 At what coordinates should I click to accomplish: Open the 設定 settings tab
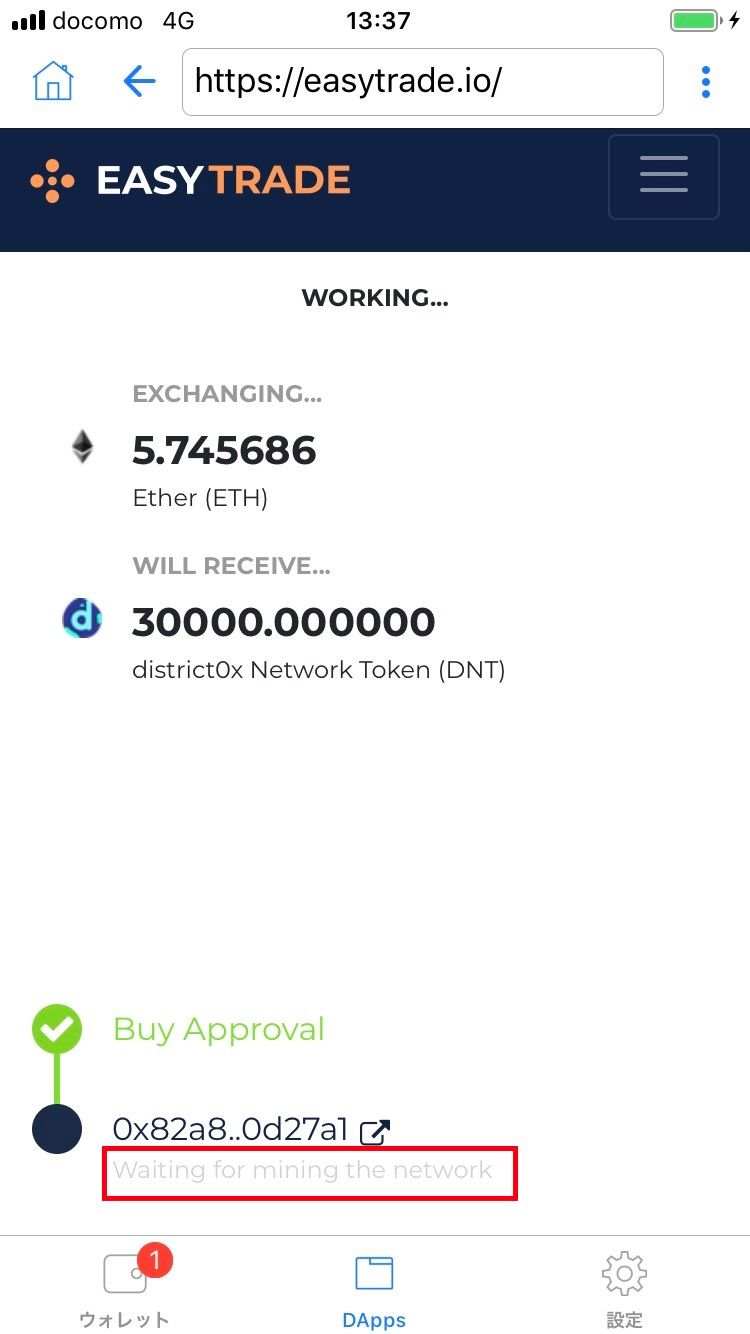coord(624,1288)
